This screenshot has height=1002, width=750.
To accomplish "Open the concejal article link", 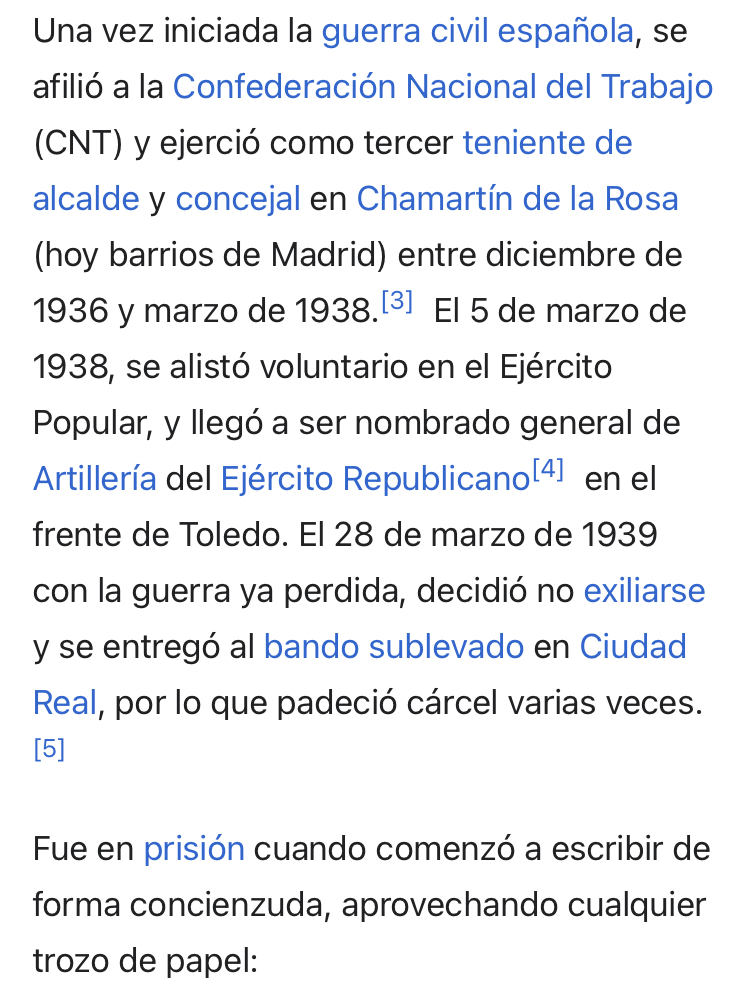I will [238, 200].
